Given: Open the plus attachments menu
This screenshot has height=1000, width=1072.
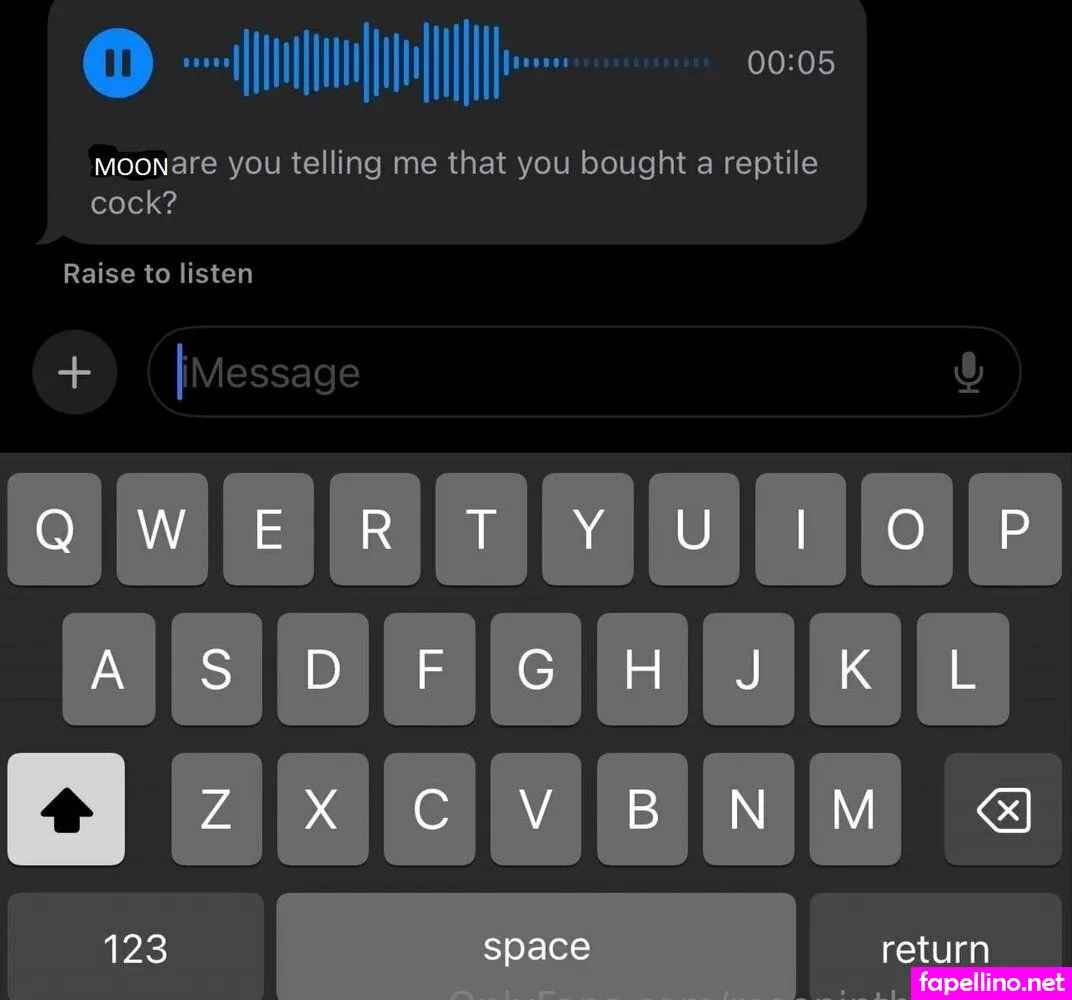Looking at the screenshot, I should point(75,373).
